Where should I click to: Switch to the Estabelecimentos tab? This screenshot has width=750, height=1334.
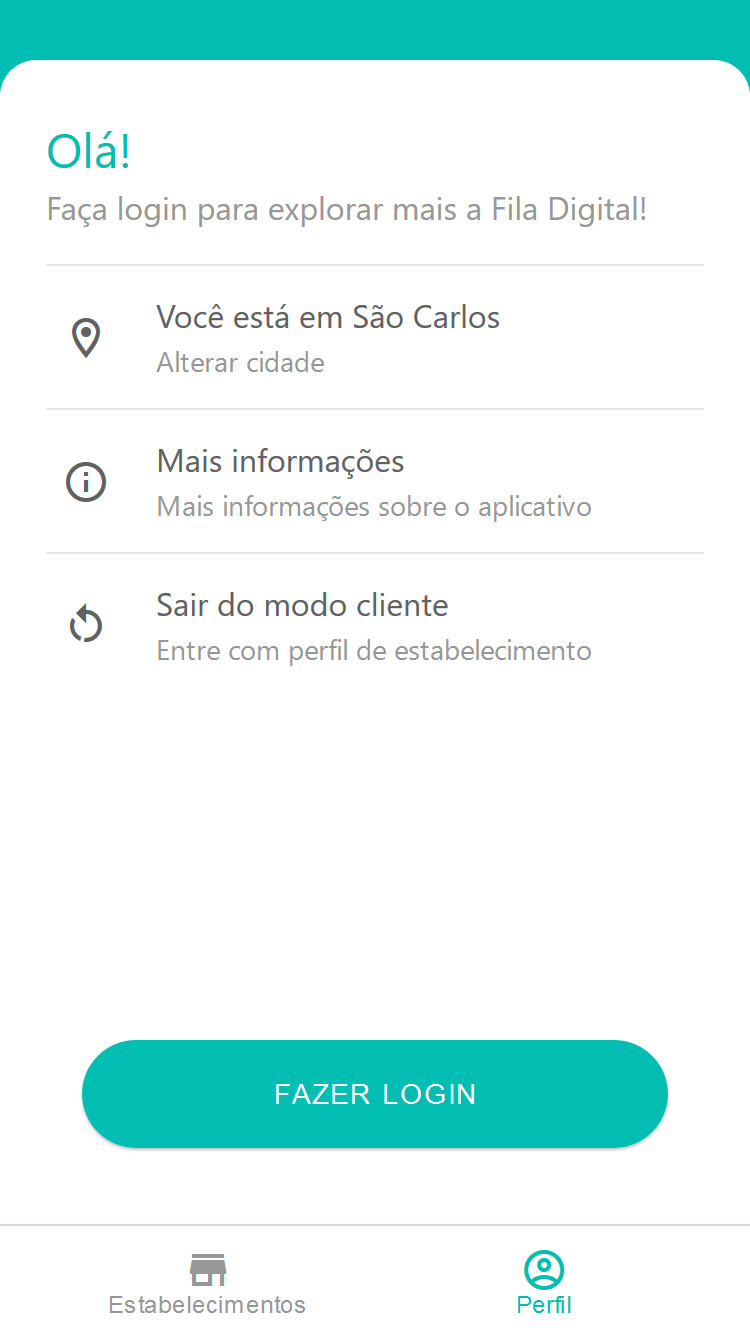point(207,1280)
